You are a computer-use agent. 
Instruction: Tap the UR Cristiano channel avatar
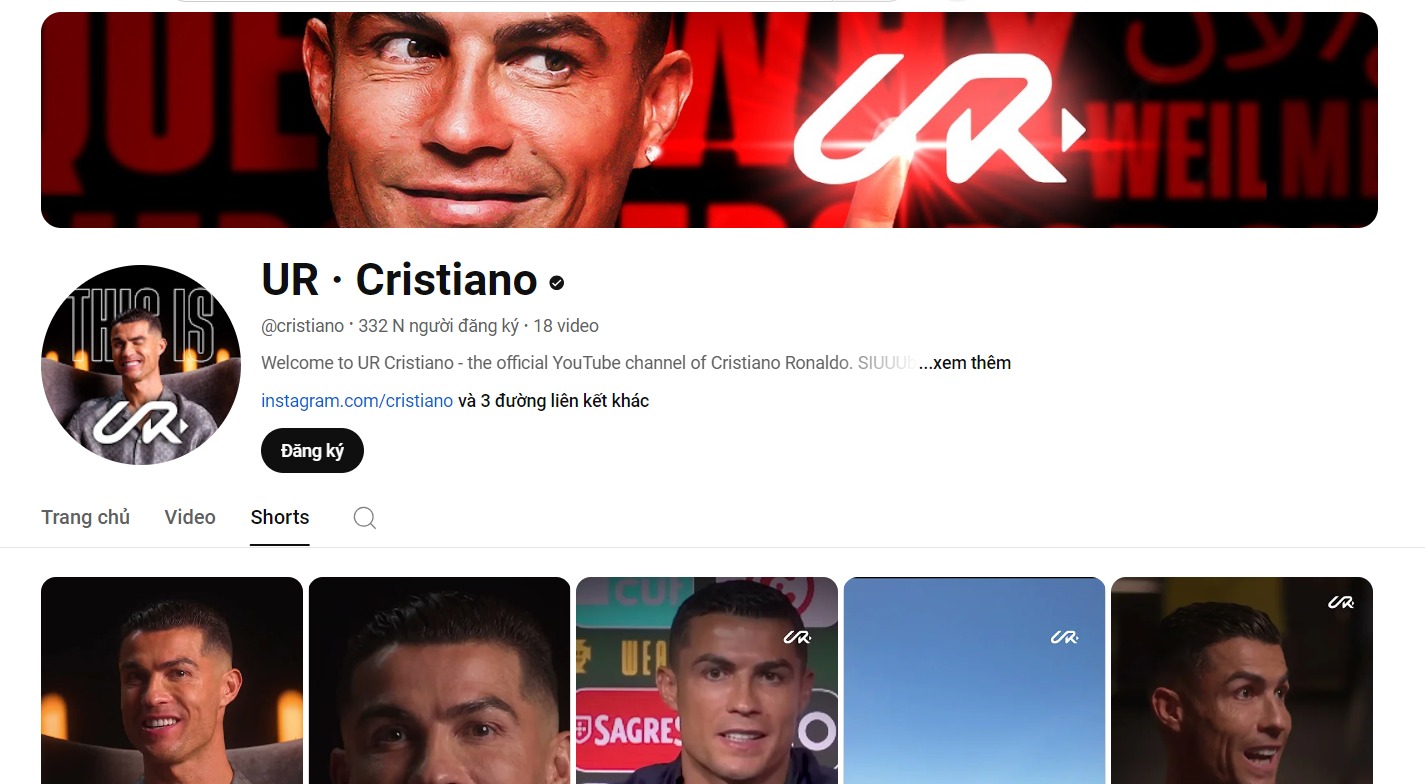click(x=141, y=365)
